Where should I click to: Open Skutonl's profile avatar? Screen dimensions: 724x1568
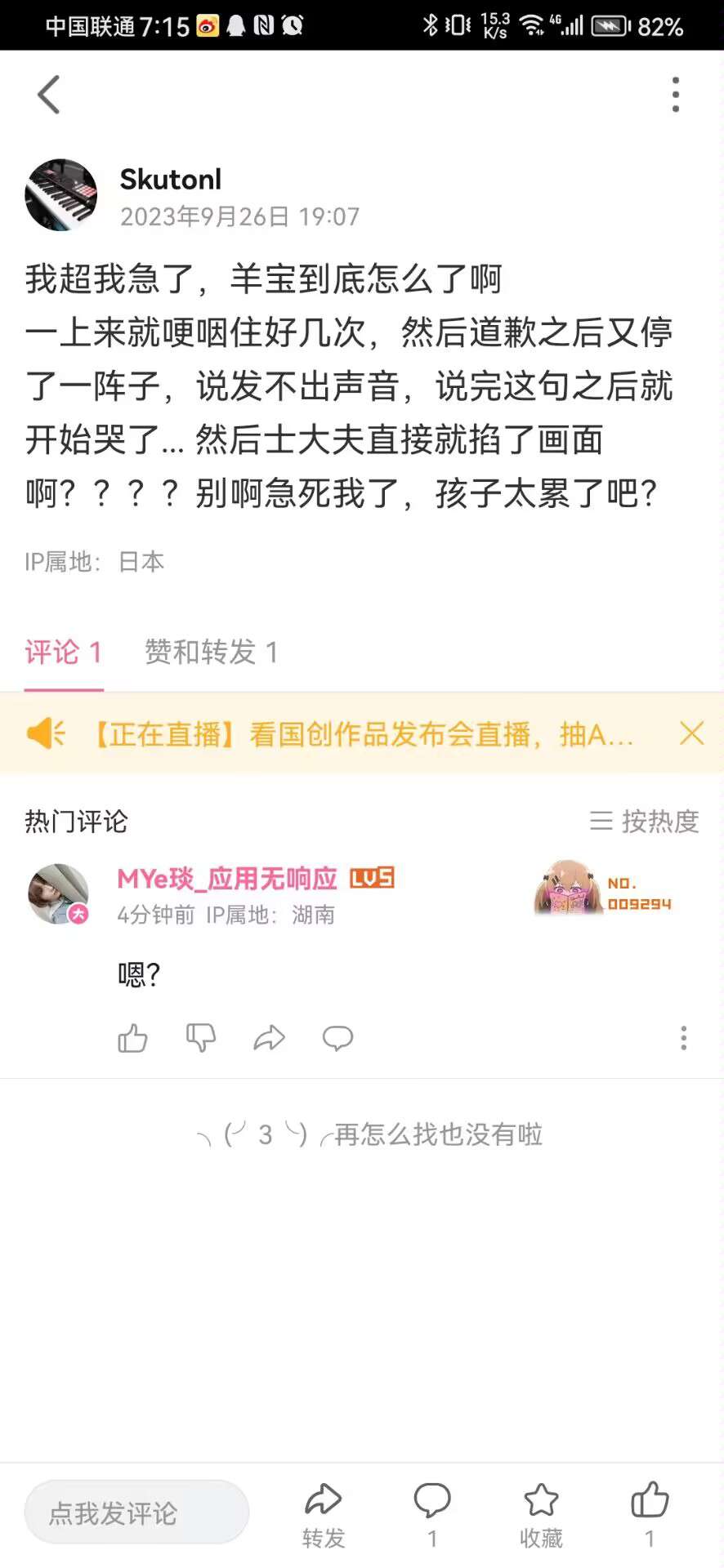(61, 195)
